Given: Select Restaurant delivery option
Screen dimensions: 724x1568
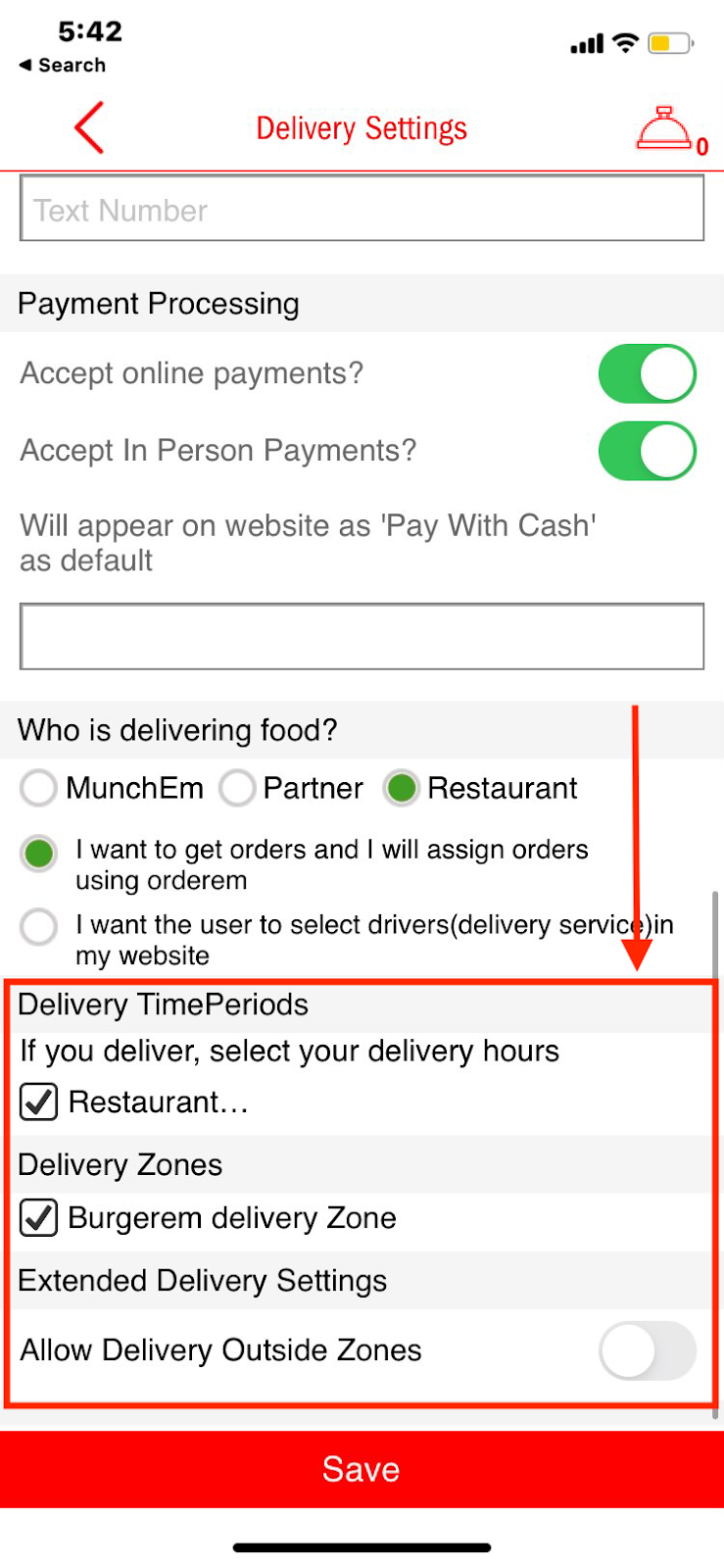Looking at the screenshot, I should point(402,788).
